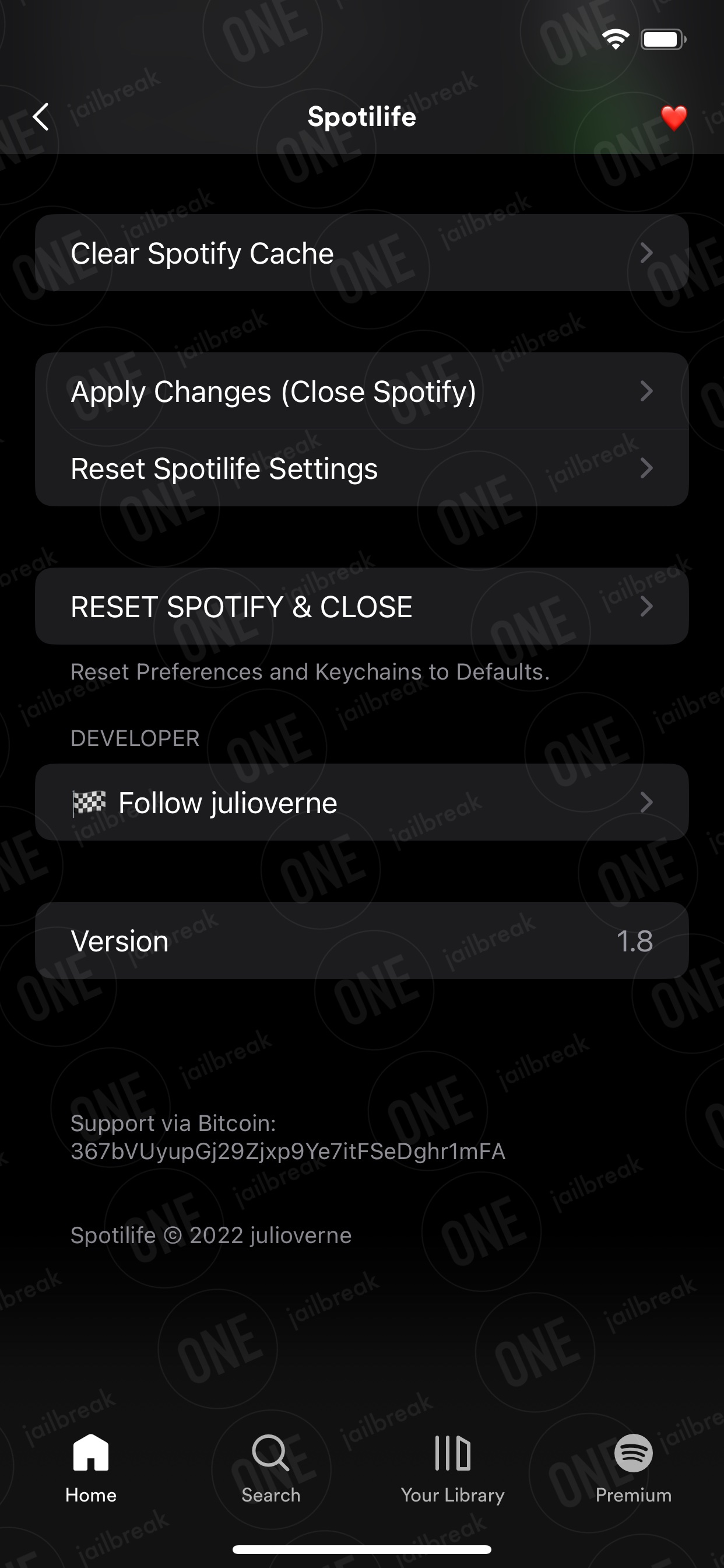This screenshot has width=724, height=1568.
Task: Open Reset Spotilife Settings
Action: [362, 468]
